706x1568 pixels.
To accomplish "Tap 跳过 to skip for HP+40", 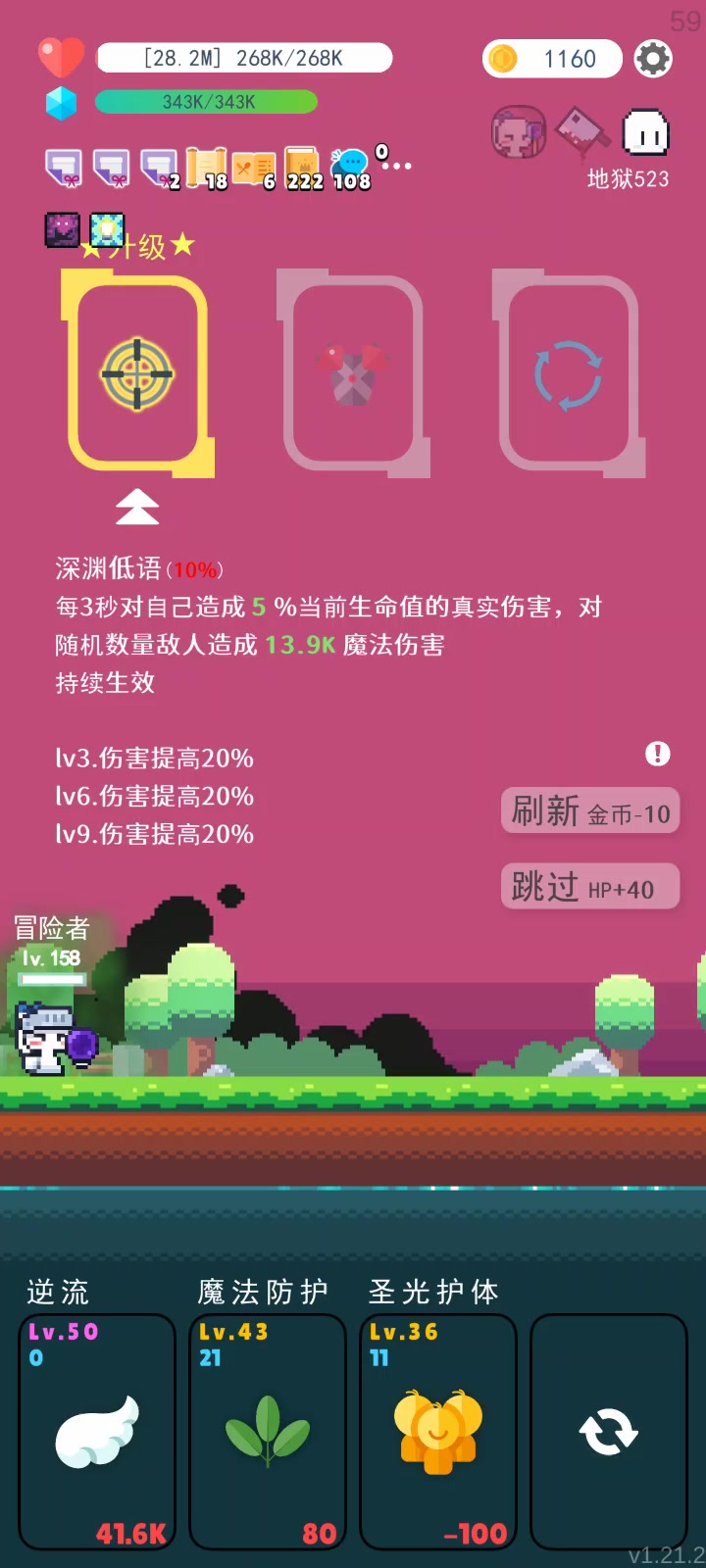I will 590,887.
